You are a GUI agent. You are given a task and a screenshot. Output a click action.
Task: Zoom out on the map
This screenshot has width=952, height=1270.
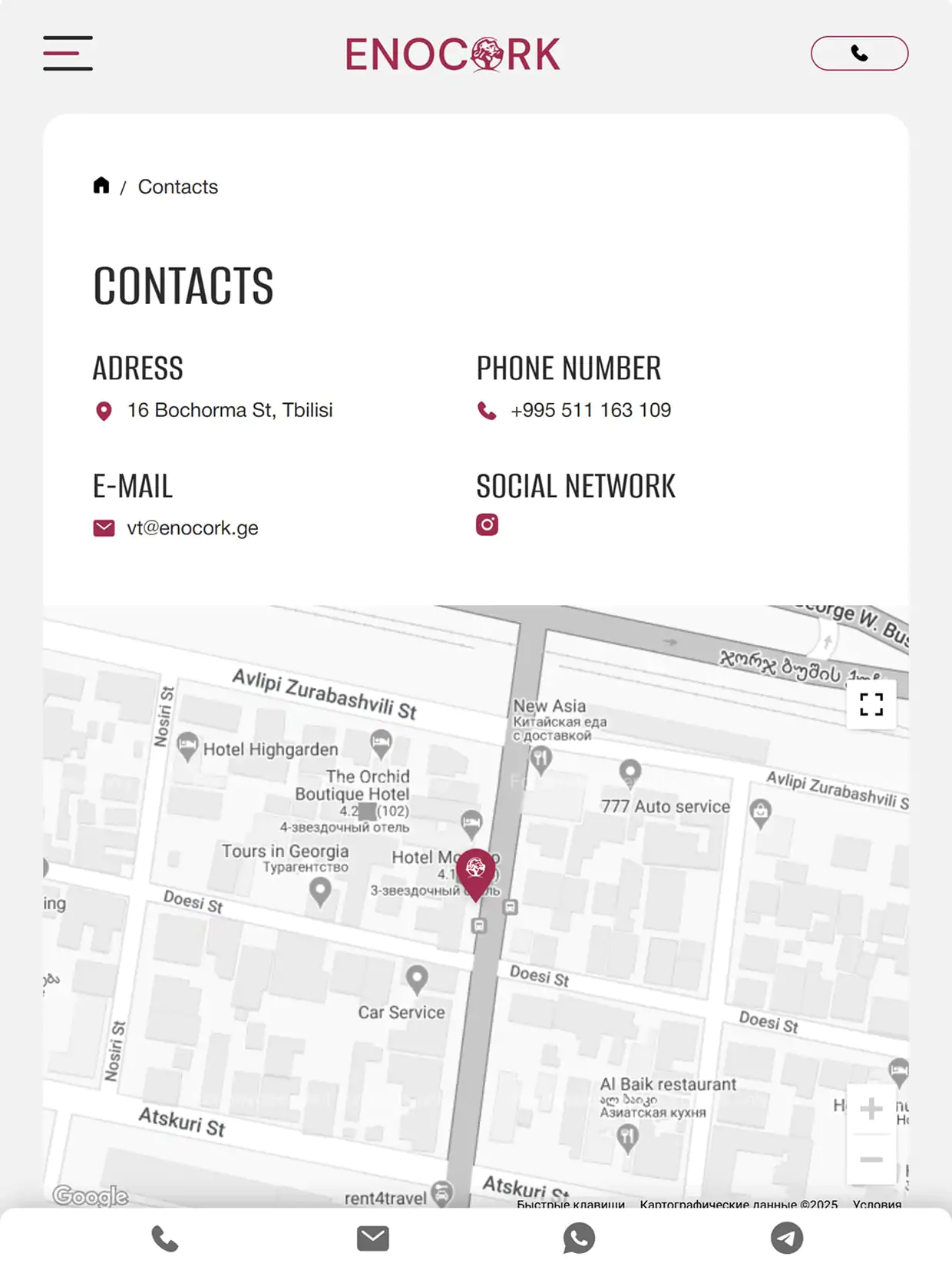871,1159
